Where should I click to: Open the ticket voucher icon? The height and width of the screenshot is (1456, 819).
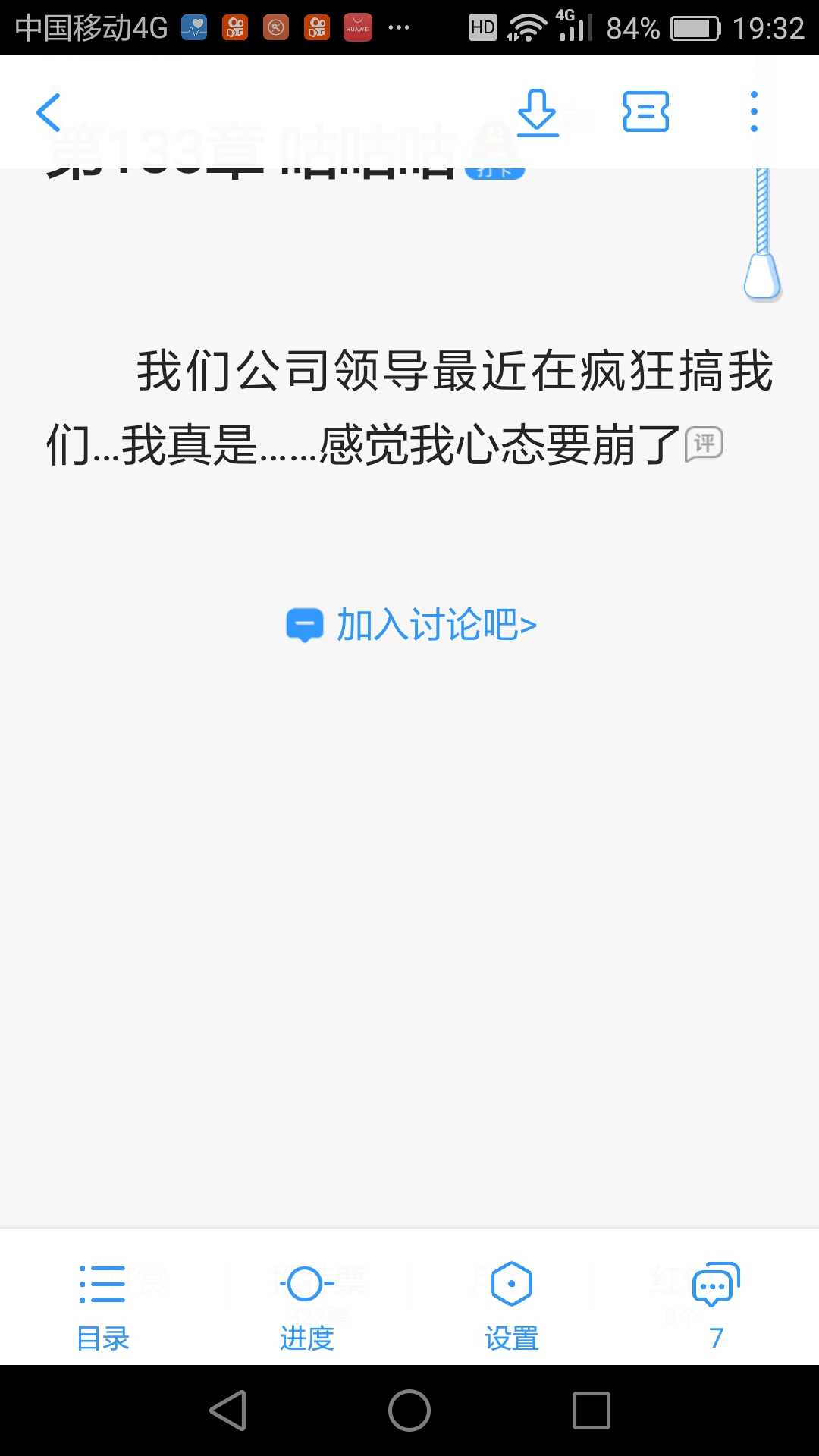pos(645,112)
